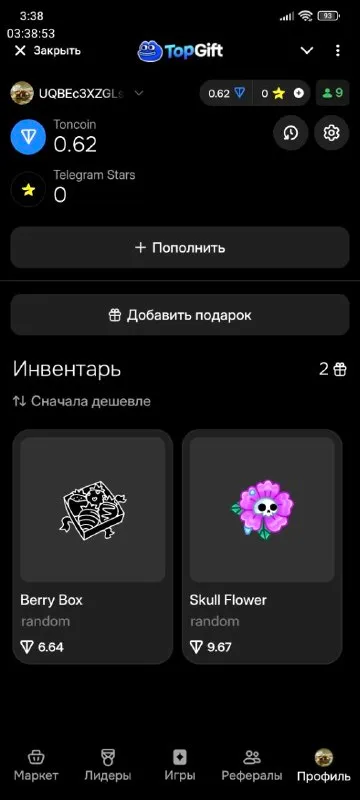Close the mini app with Закрыть
Image resolution: width=360 pixels, height=800 pixels.
pos(47,51)
